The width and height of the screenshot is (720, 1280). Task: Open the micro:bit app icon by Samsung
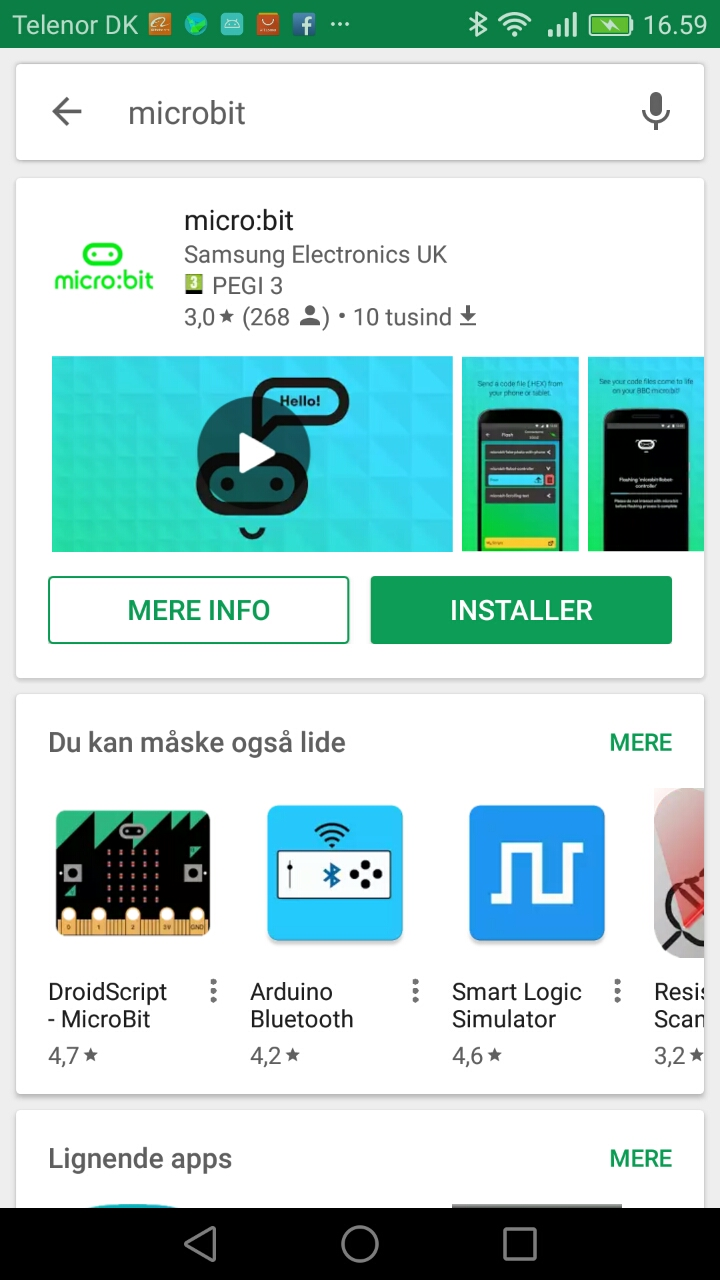tap(103, 266)
